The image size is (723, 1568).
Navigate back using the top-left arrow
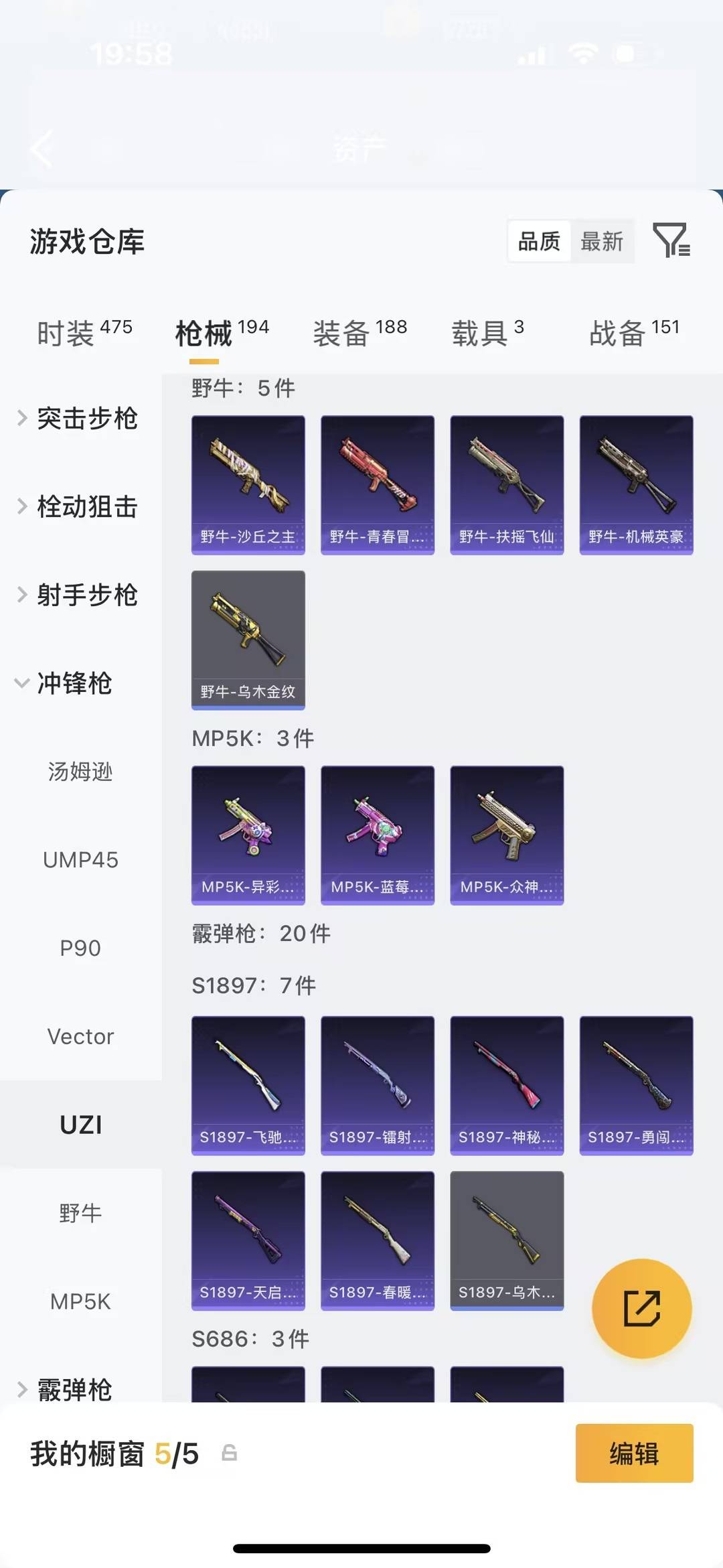40,149
